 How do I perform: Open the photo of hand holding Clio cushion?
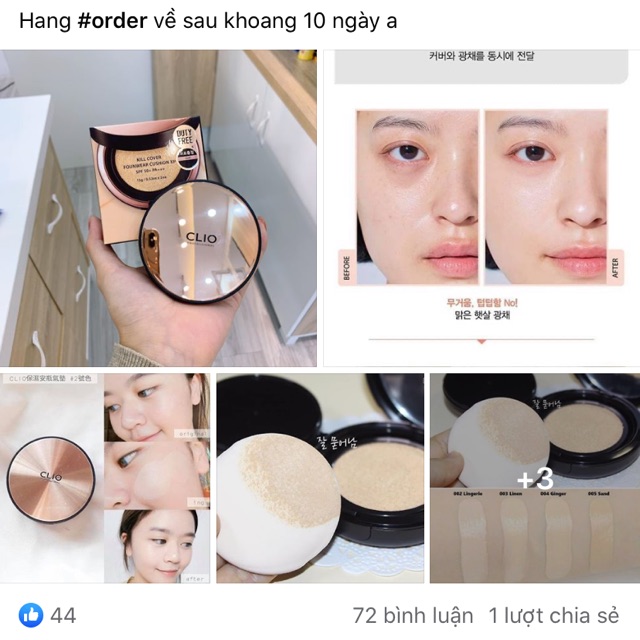click(158, 208)
